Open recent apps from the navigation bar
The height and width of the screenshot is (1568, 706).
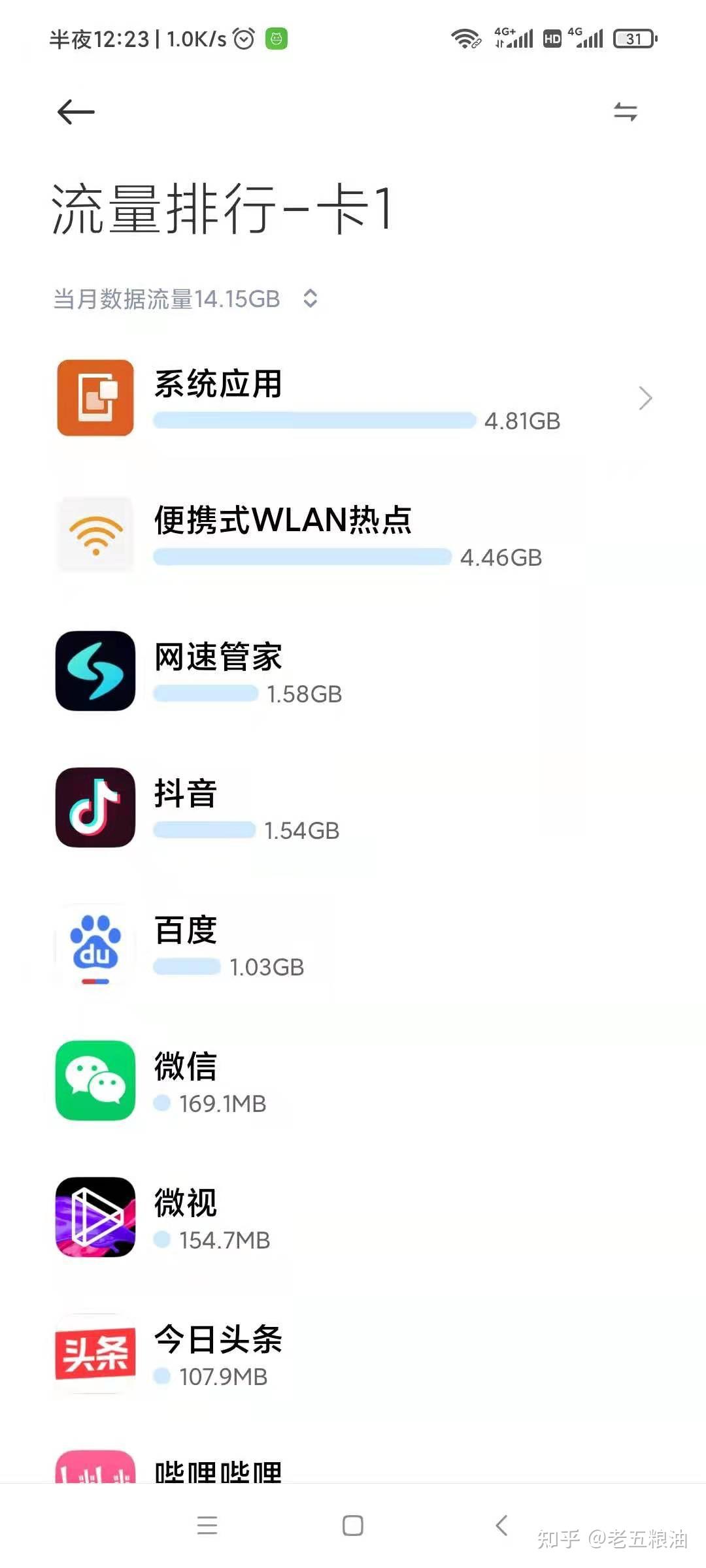207,1526
